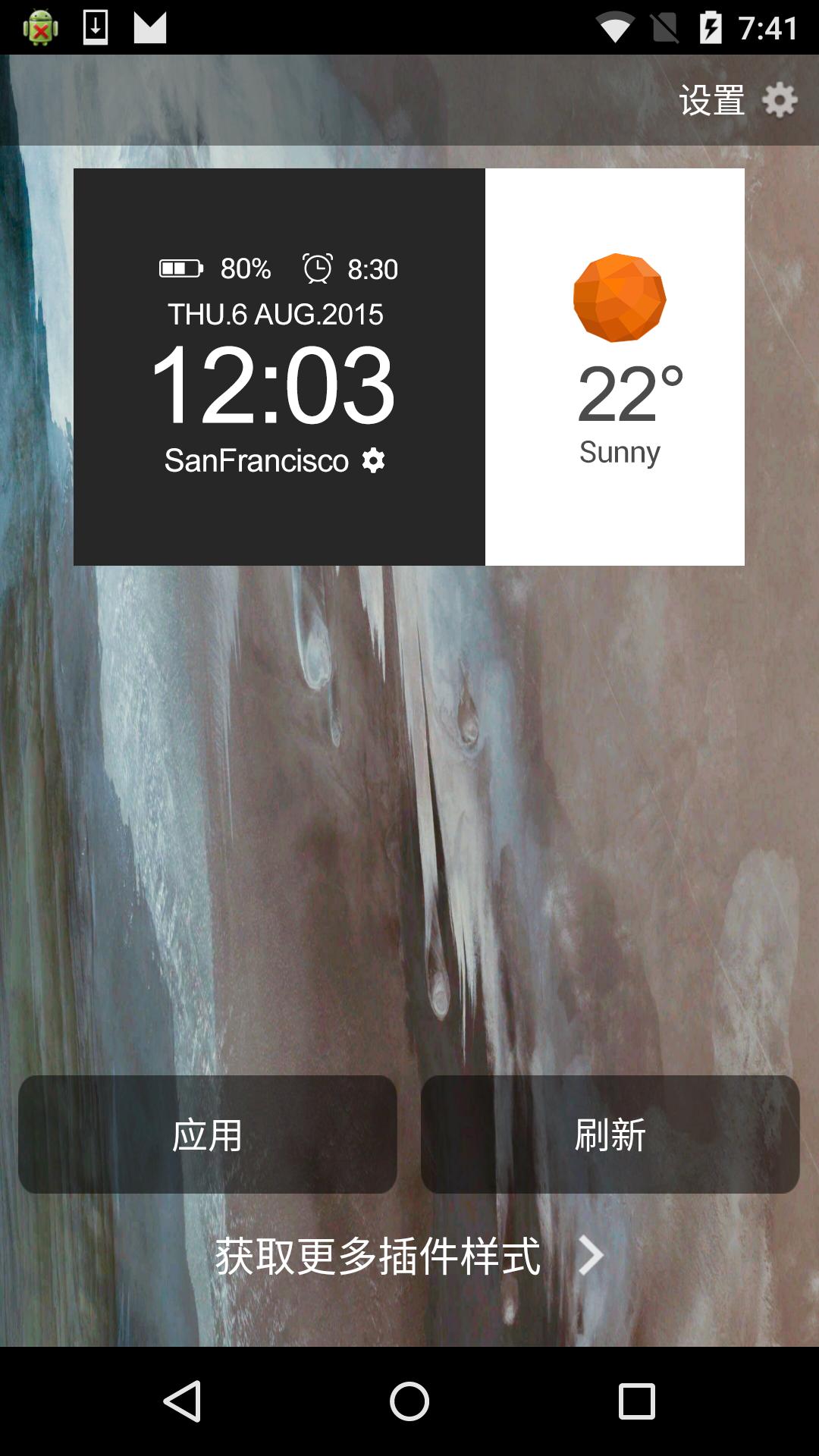The width and height of the screenshot is (819, 1456).
Task: Tap the 刷新 refresh button
Action: point(610,1134)
